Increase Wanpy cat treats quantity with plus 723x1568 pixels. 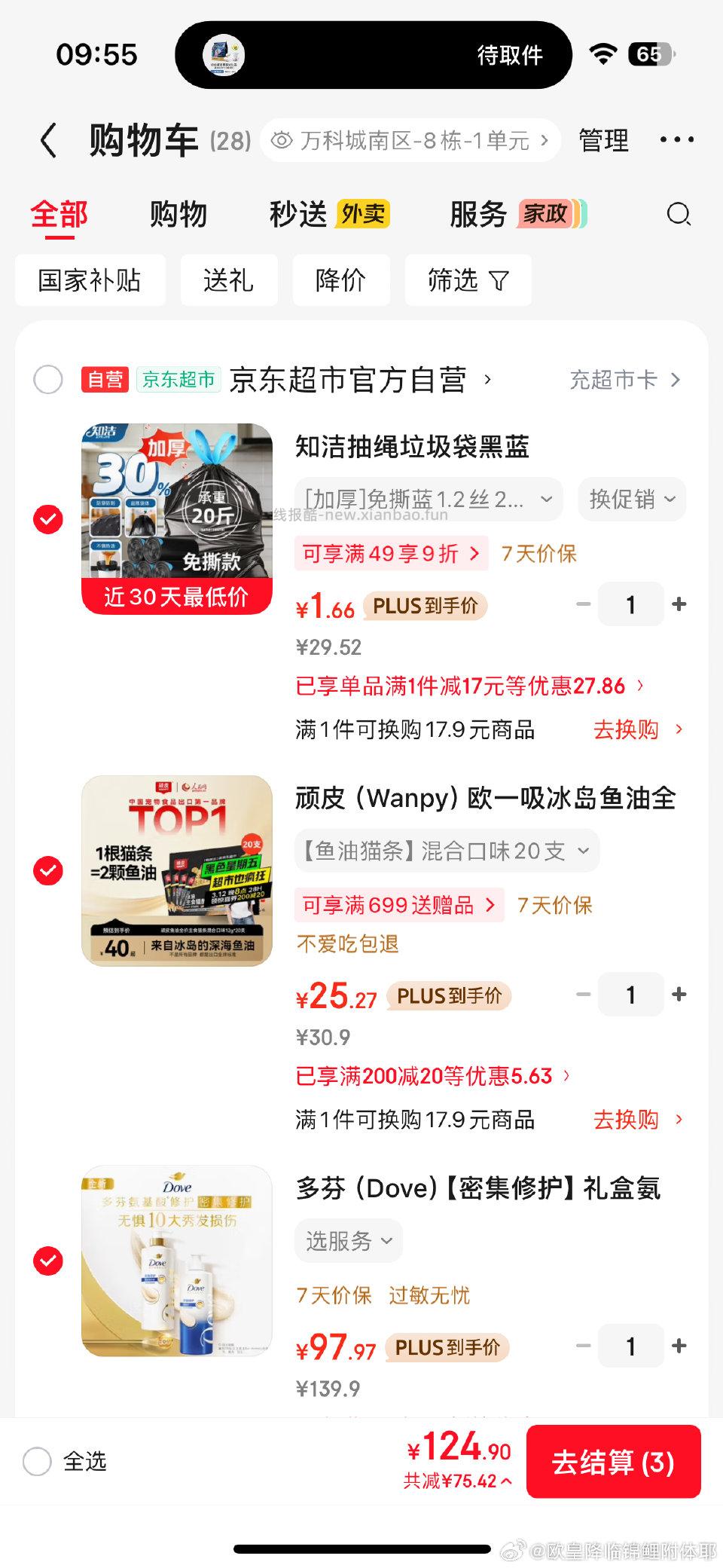pos(679,995)
